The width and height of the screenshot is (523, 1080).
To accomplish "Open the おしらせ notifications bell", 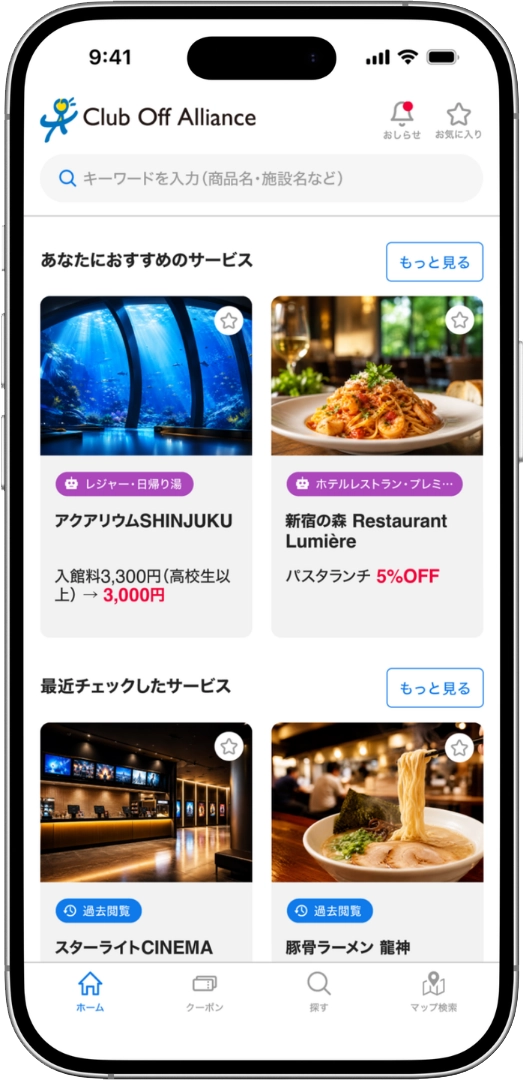I will 402,120.
